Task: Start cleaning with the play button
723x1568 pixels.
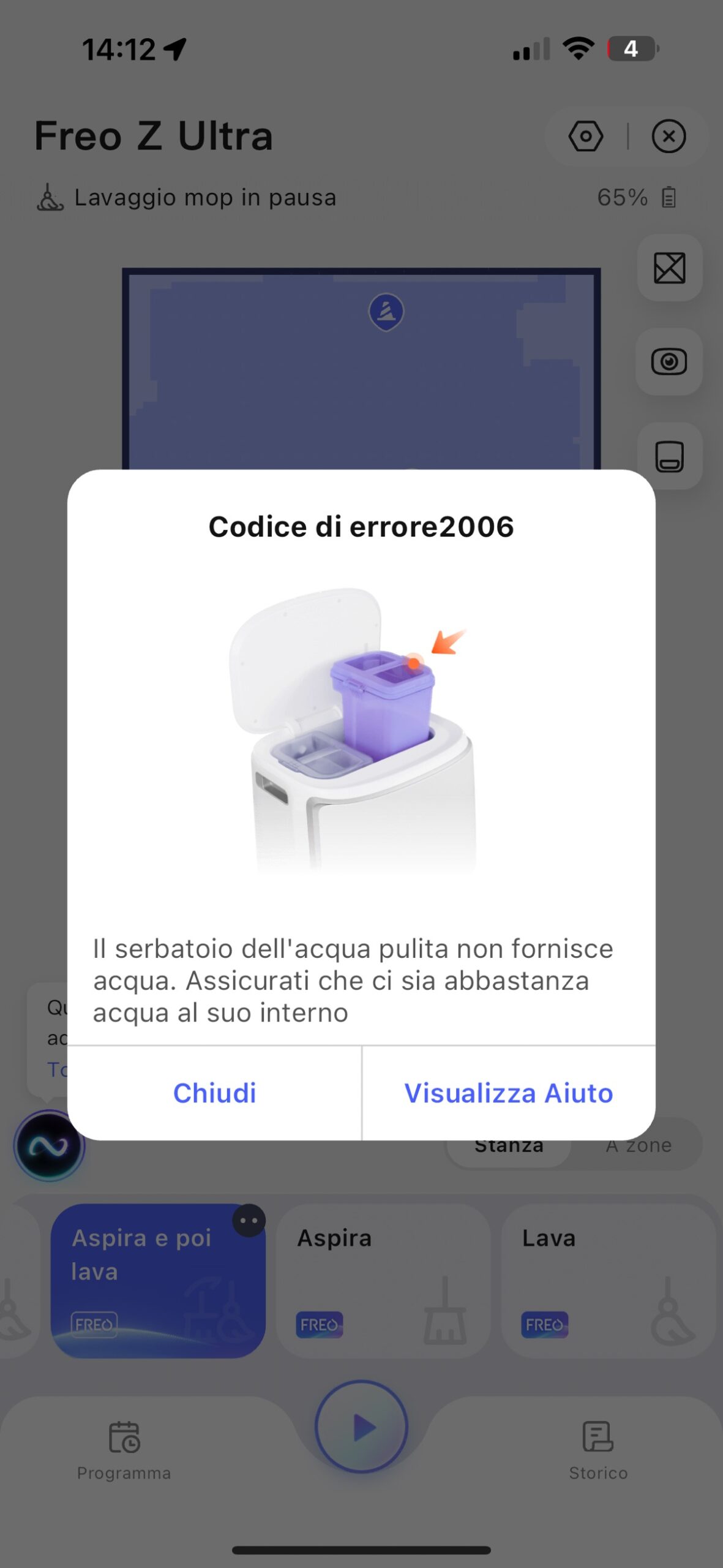Action: (361, 1427)
